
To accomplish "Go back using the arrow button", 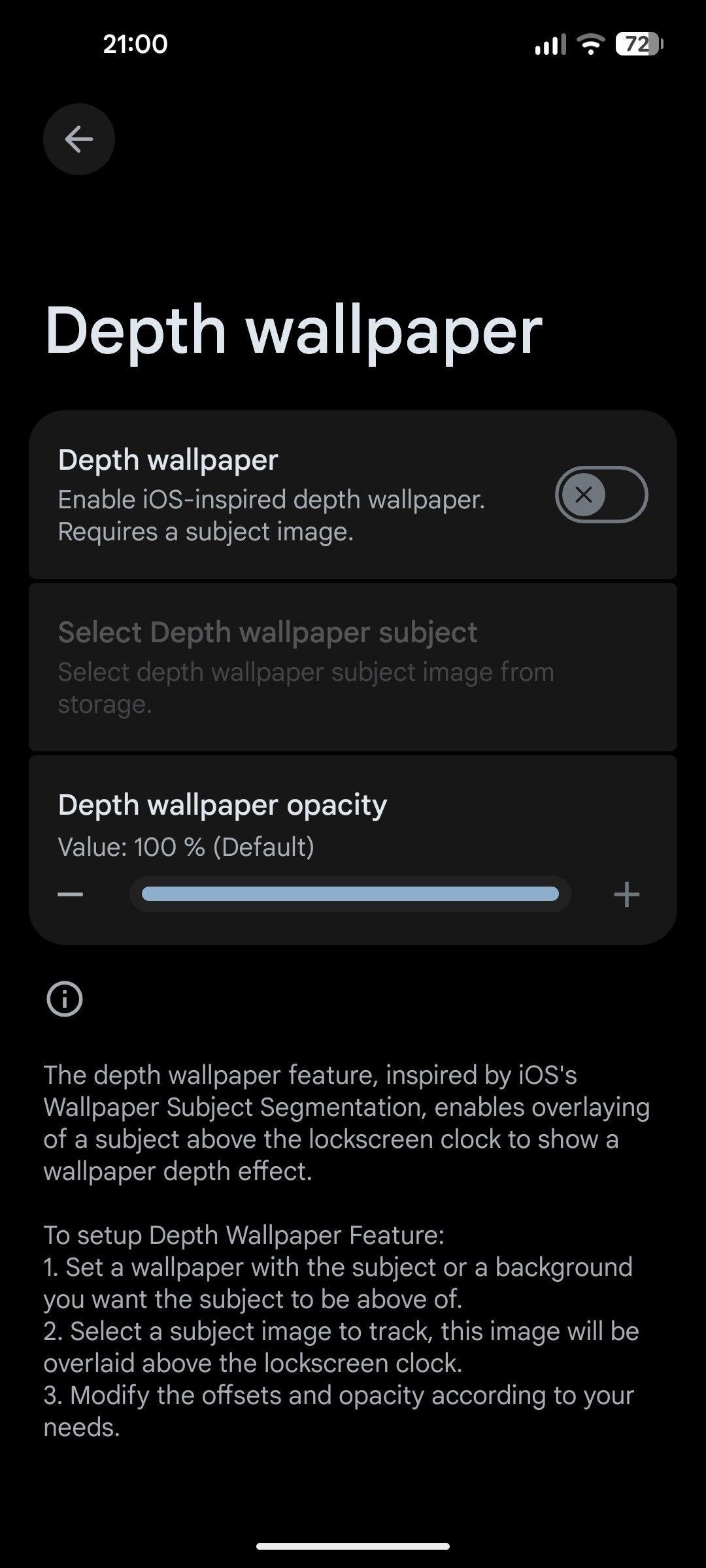I will point(79,139).
